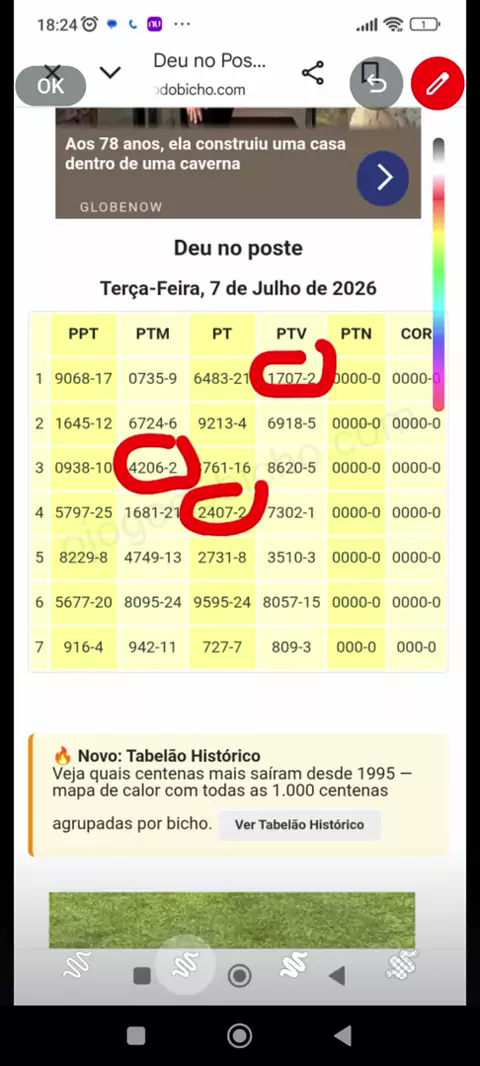This screenshot has width=480, height=1066.
Task: Undo the last drawn stroke
Action: pyautogui.click(x=377, y=84)
